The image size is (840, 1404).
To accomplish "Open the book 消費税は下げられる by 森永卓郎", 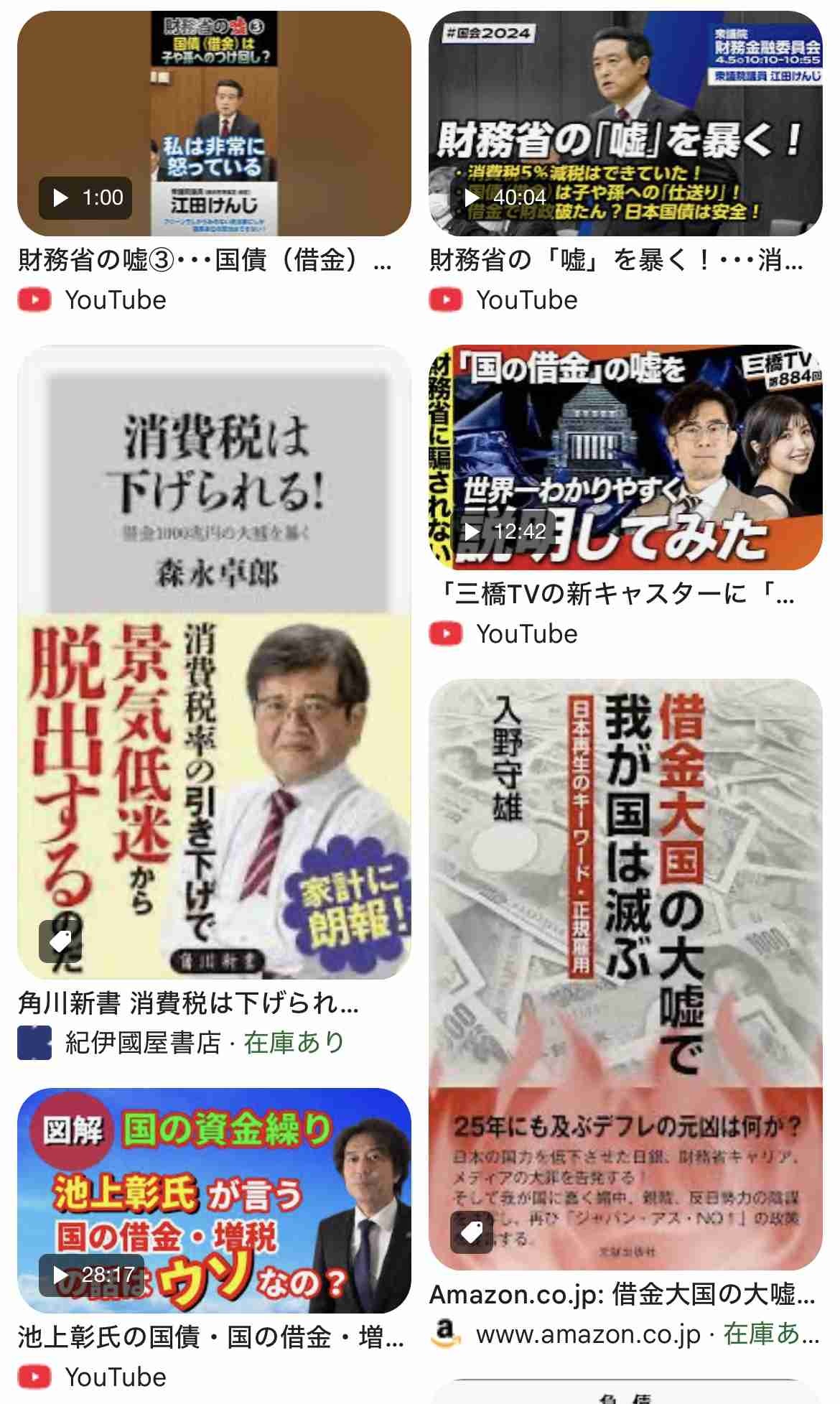I will point(214,662).
